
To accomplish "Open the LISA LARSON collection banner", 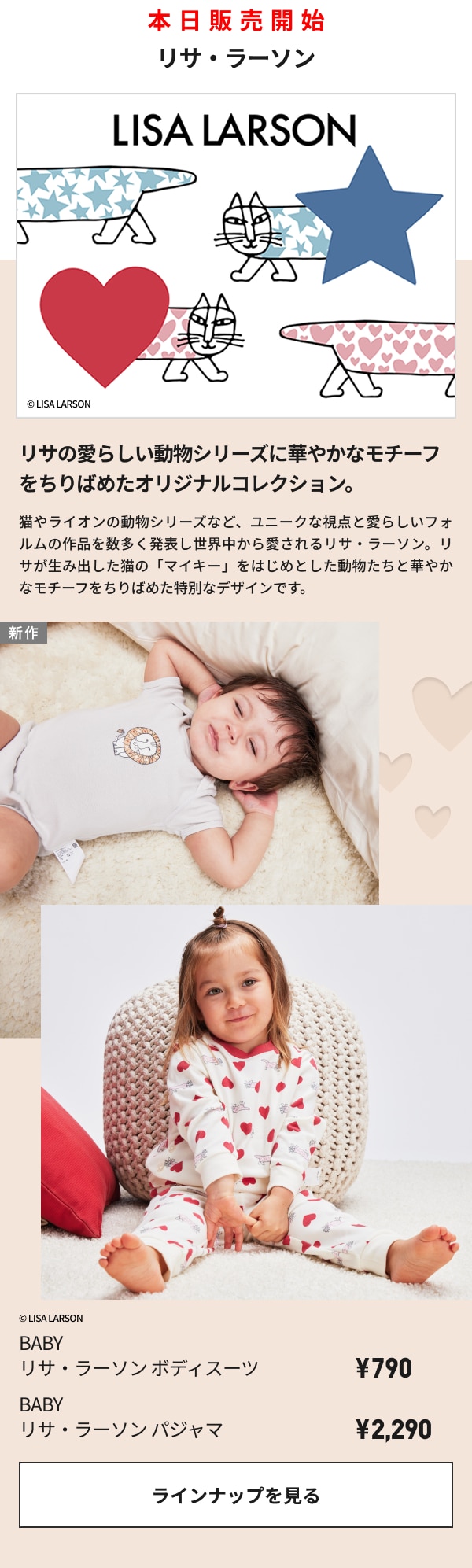I will click(x=236, y=256).
